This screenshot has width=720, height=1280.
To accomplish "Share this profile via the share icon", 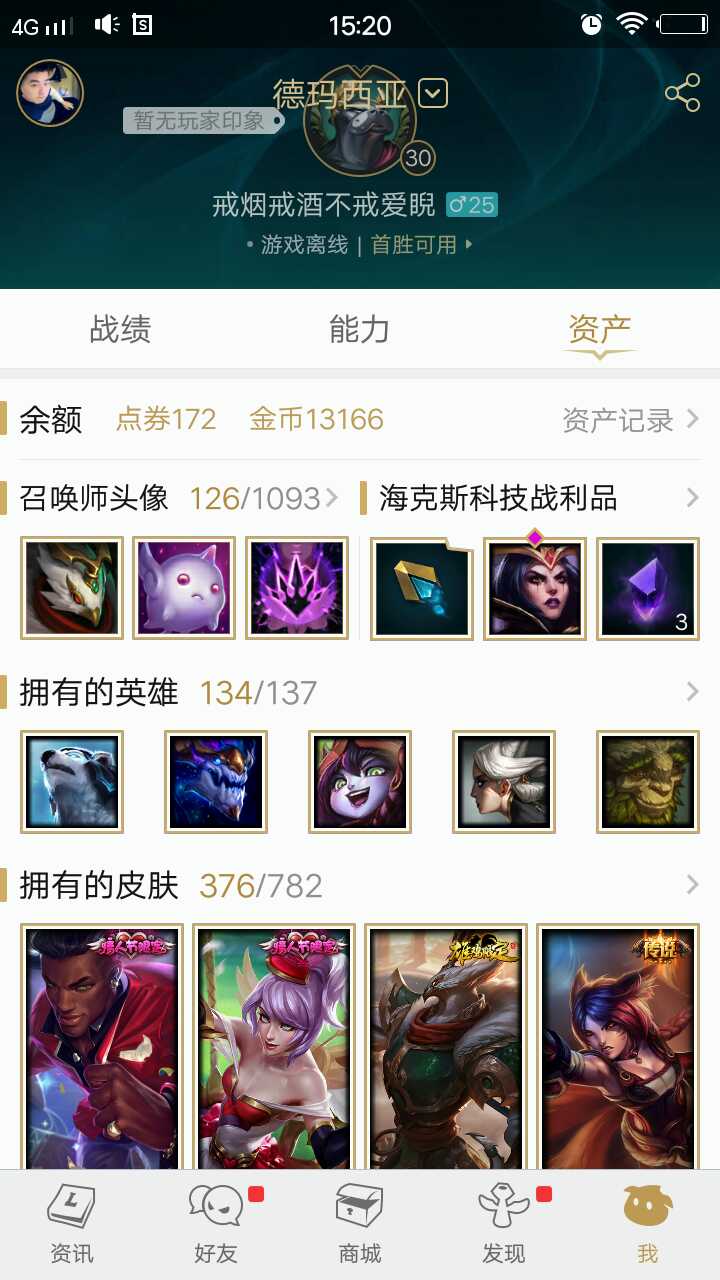I will point(682,94).
